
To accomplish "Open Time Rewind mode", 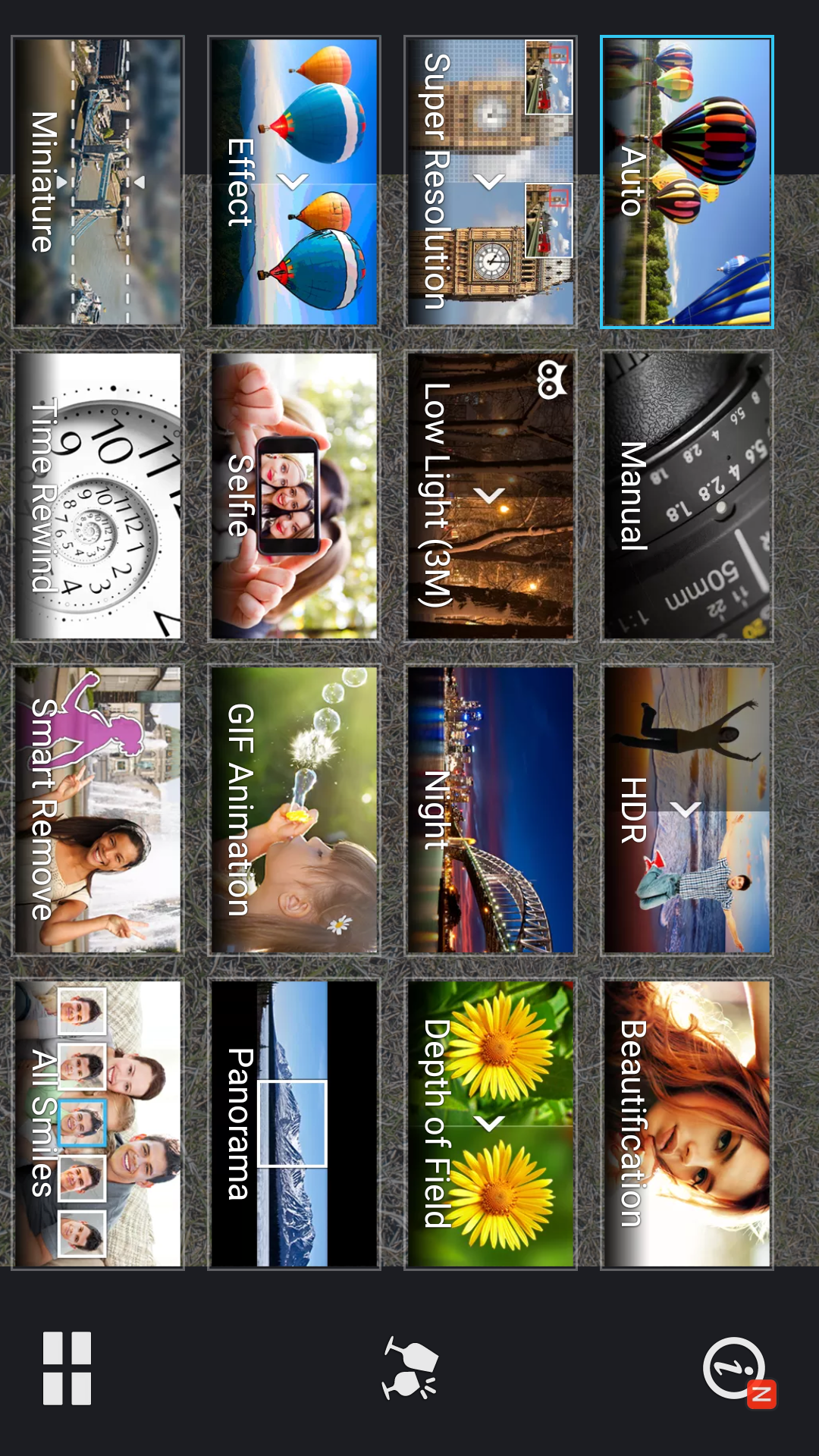I will click(98, 496).
